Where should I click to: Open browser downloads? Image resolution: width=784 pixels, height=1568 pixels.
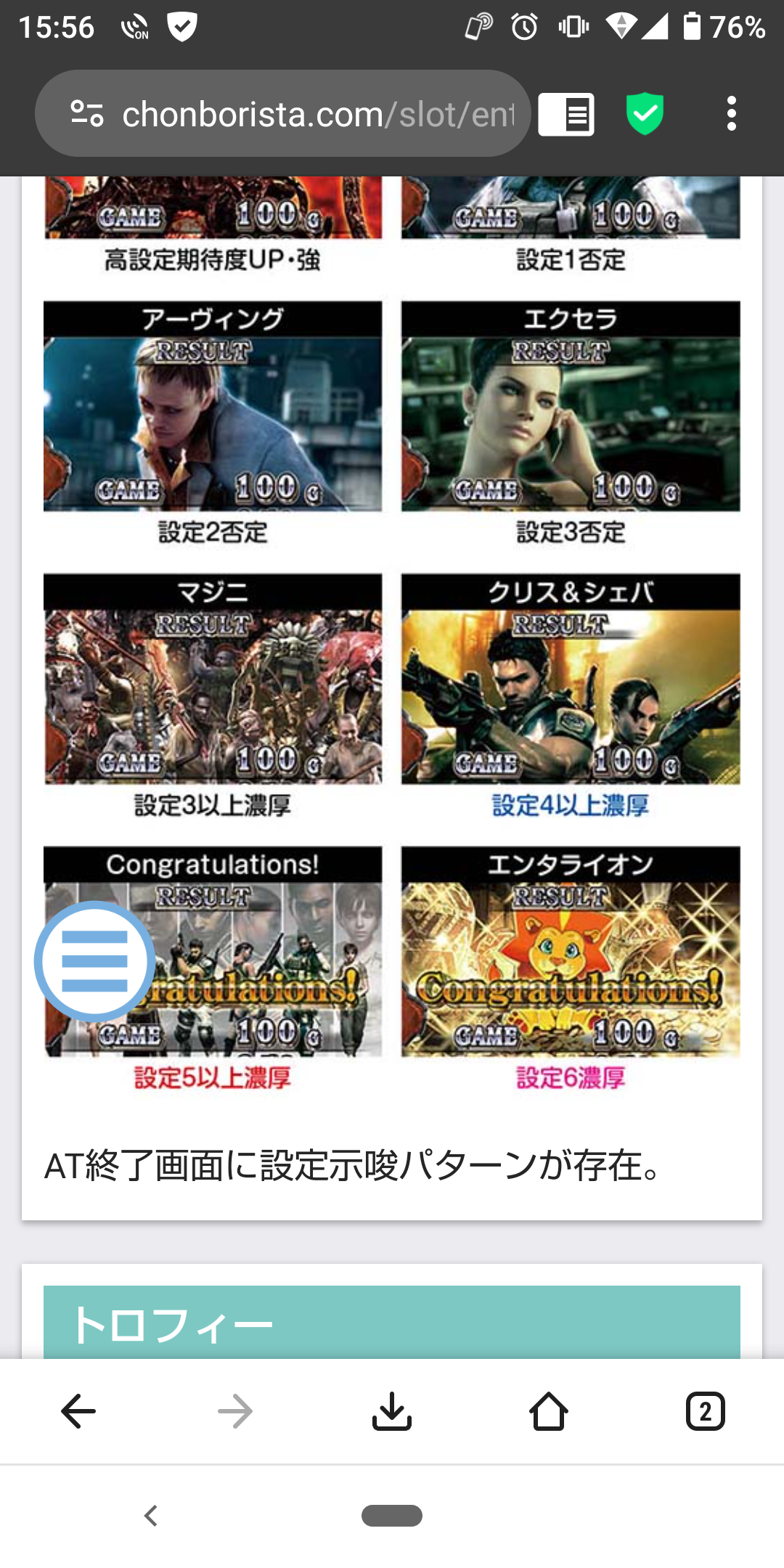click(x=392, y=1411)
